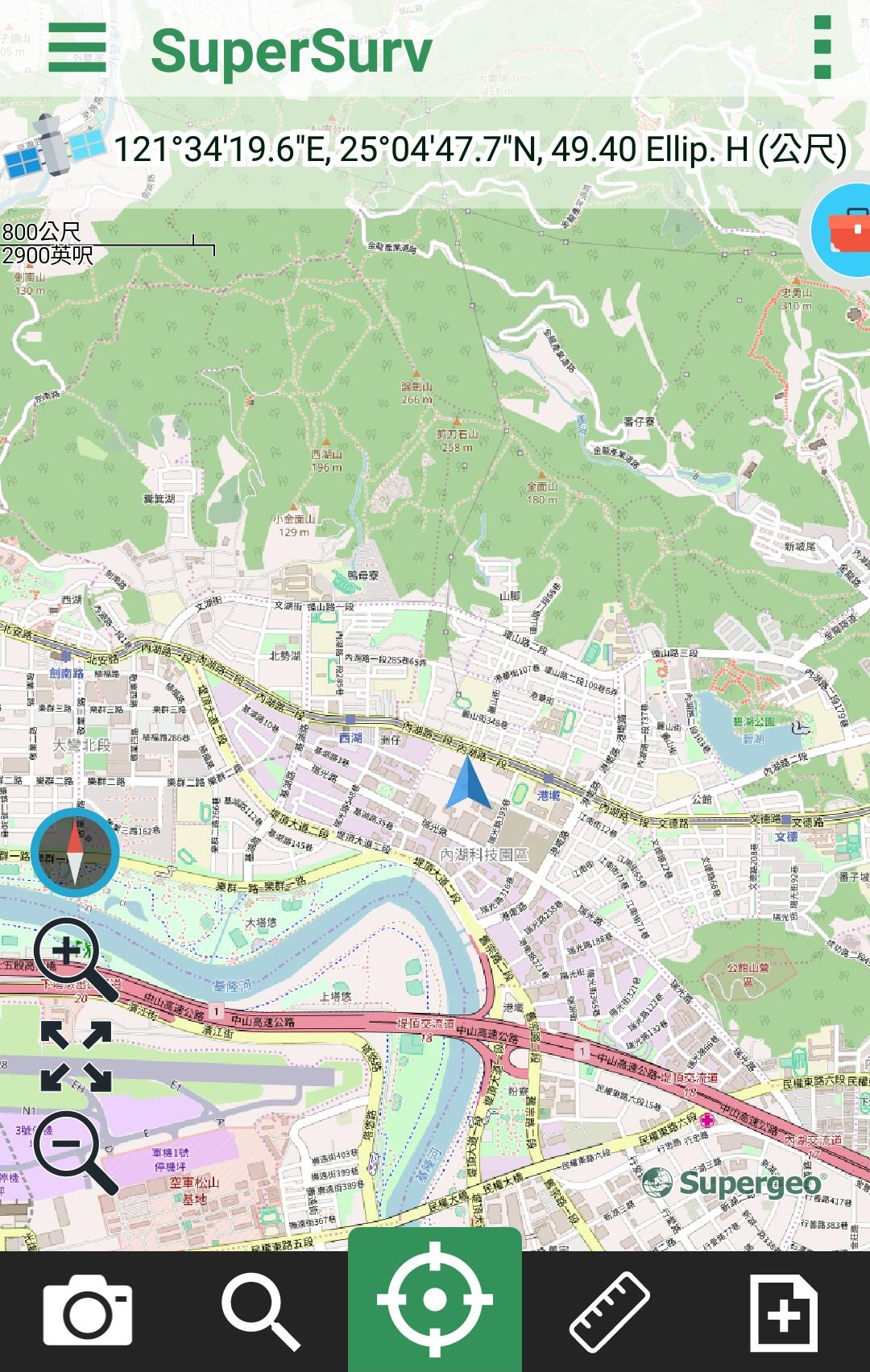
Task: Open the search magnifier in bottom bar
Action: click(260, 1310)
